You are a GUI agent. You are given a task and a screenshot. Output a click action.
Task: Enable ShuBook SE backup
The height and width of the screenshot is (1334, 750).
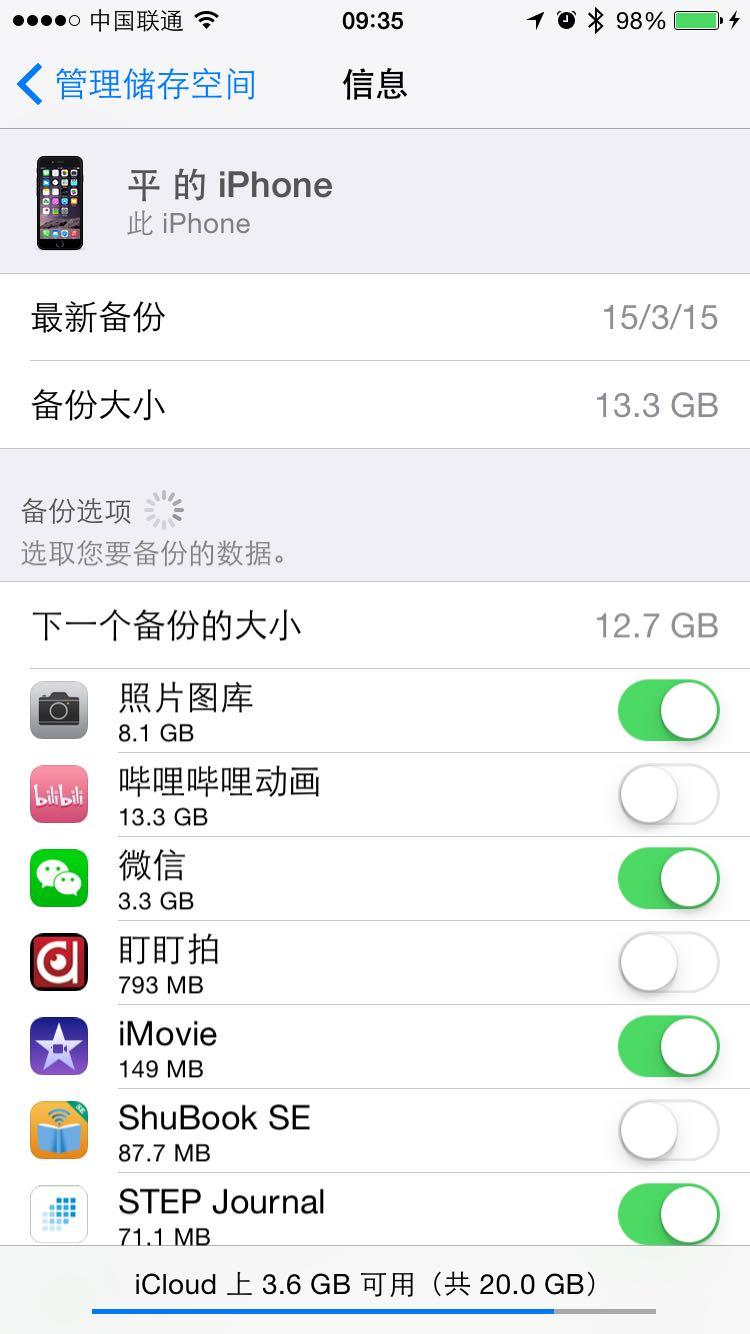pos(668,1130)
